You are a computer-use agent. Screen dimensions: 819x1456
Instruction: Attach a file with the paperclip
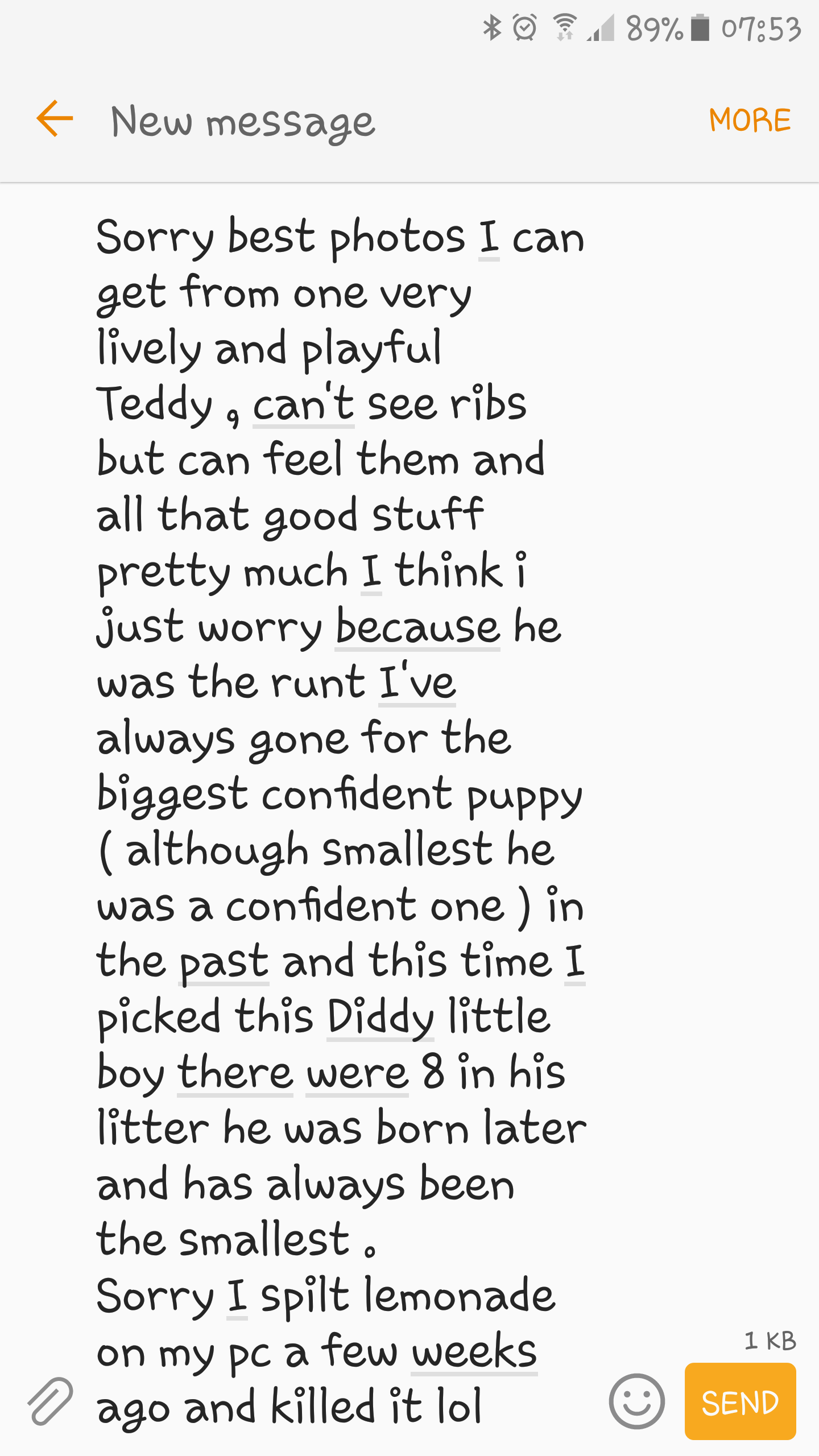tap(50, 1402)
